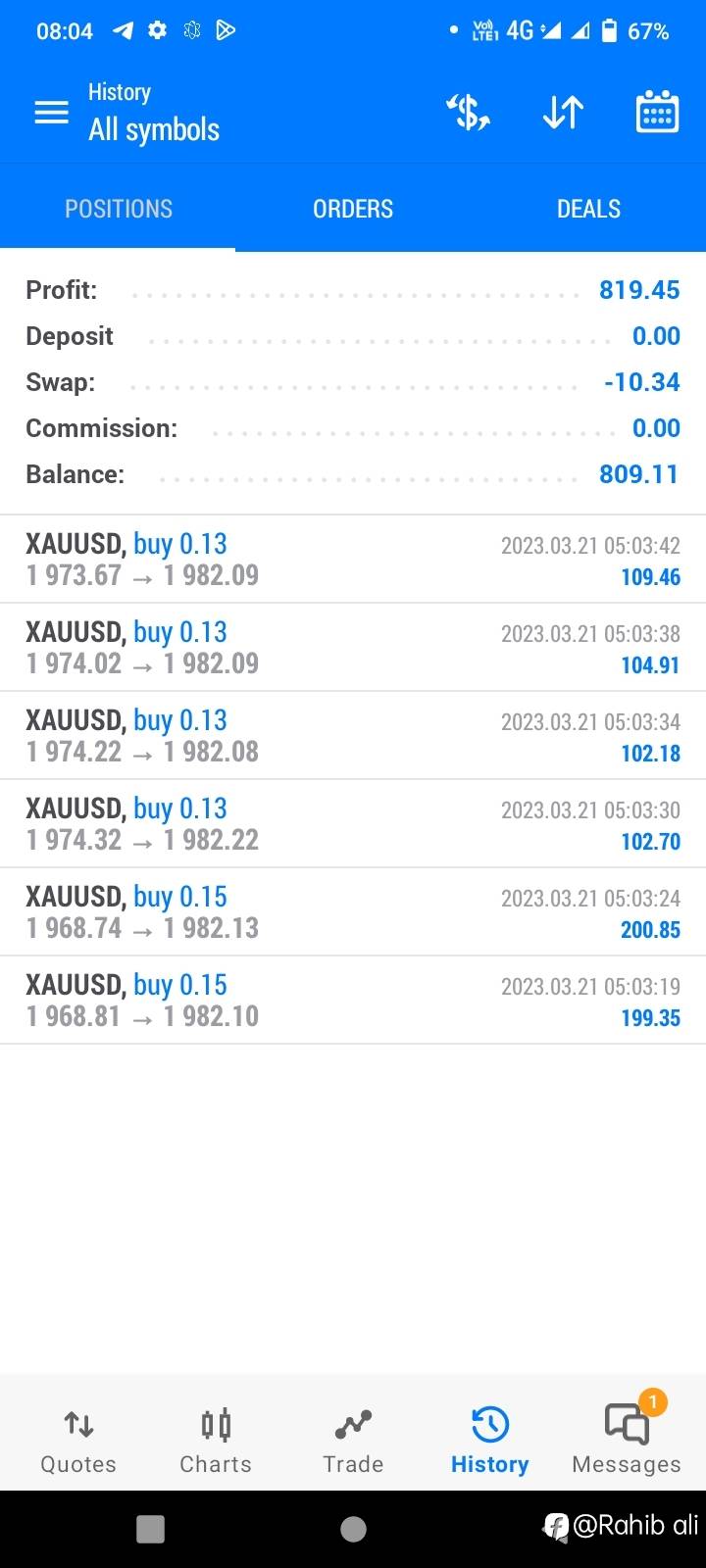Screen dimensions: 706x1568
Task: Expand the XAUUSD position with profit 102.18
Action: (353, 736)
